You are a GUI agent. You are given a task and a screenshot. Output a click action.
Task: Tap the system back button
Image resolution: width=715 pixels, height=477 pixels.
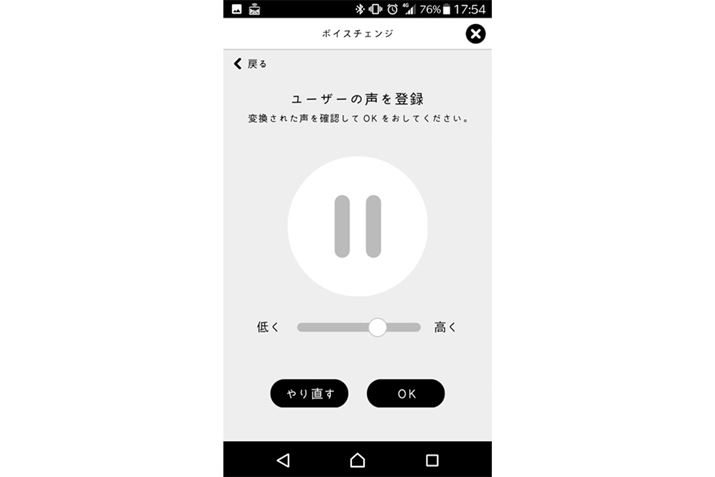click(x=283, y=460)
